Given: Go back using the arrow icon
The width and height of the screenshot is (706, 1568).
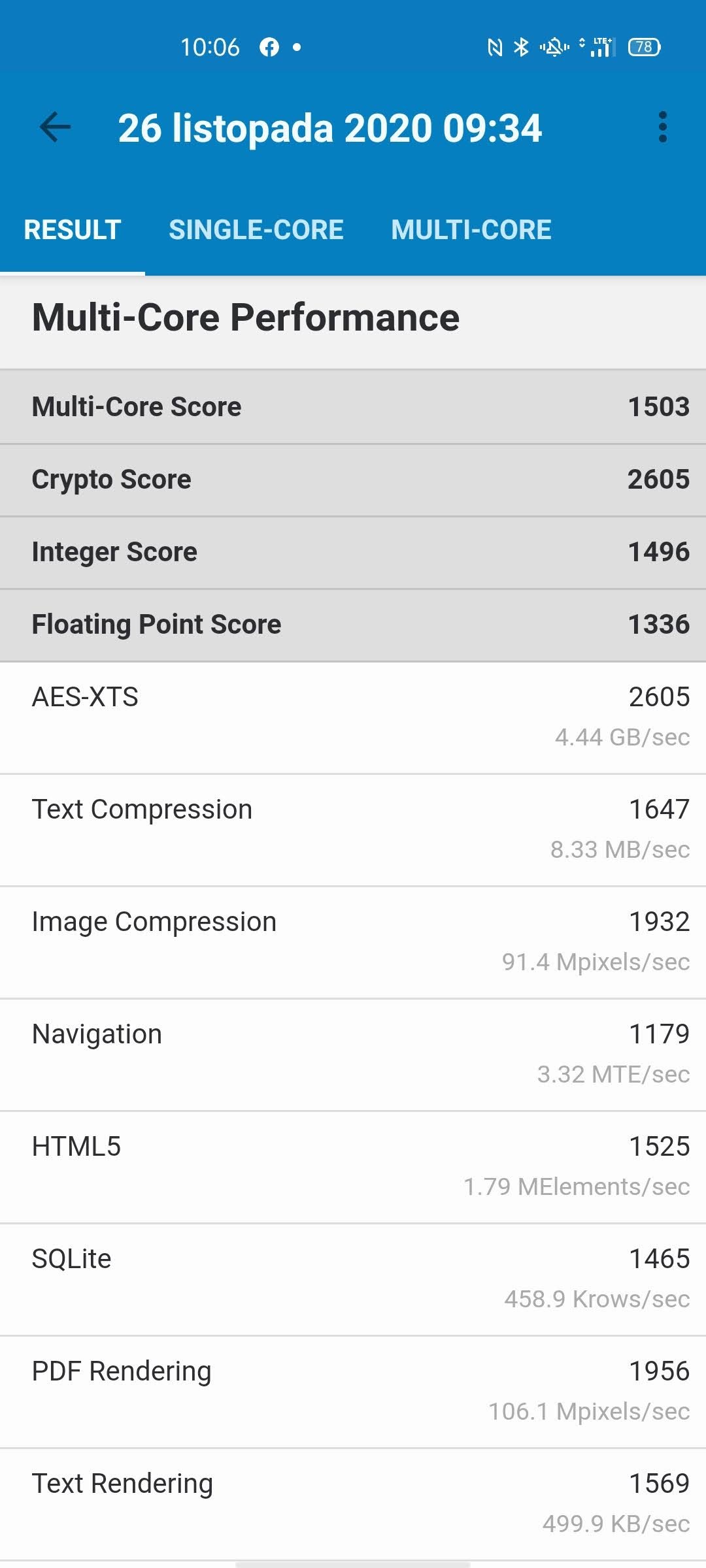Looking at the screenshot, I should click(55, 127).
